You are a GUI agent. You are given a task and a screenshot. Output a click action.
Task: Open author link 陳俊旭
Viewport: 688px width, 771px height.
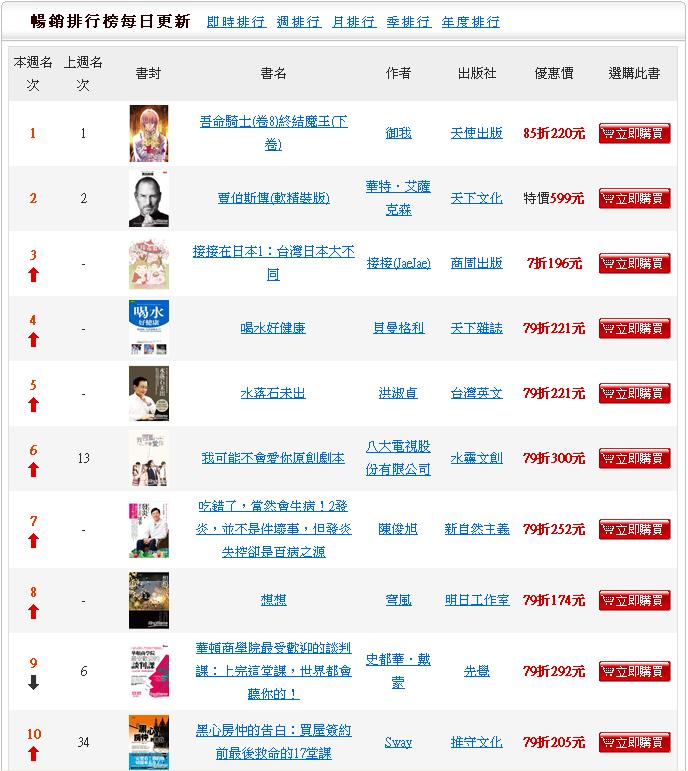[x=398, y=529]
